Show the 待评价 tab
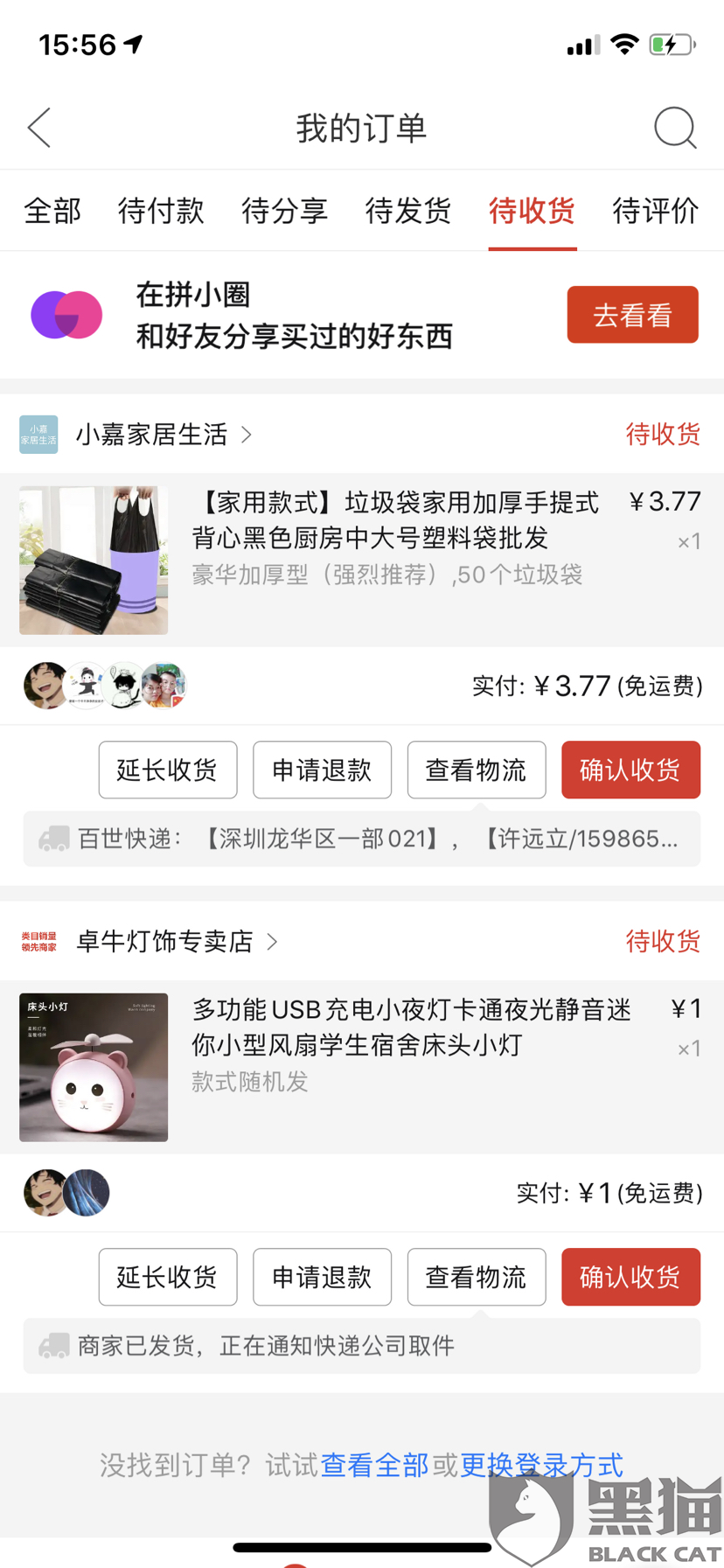 [655, 211]
